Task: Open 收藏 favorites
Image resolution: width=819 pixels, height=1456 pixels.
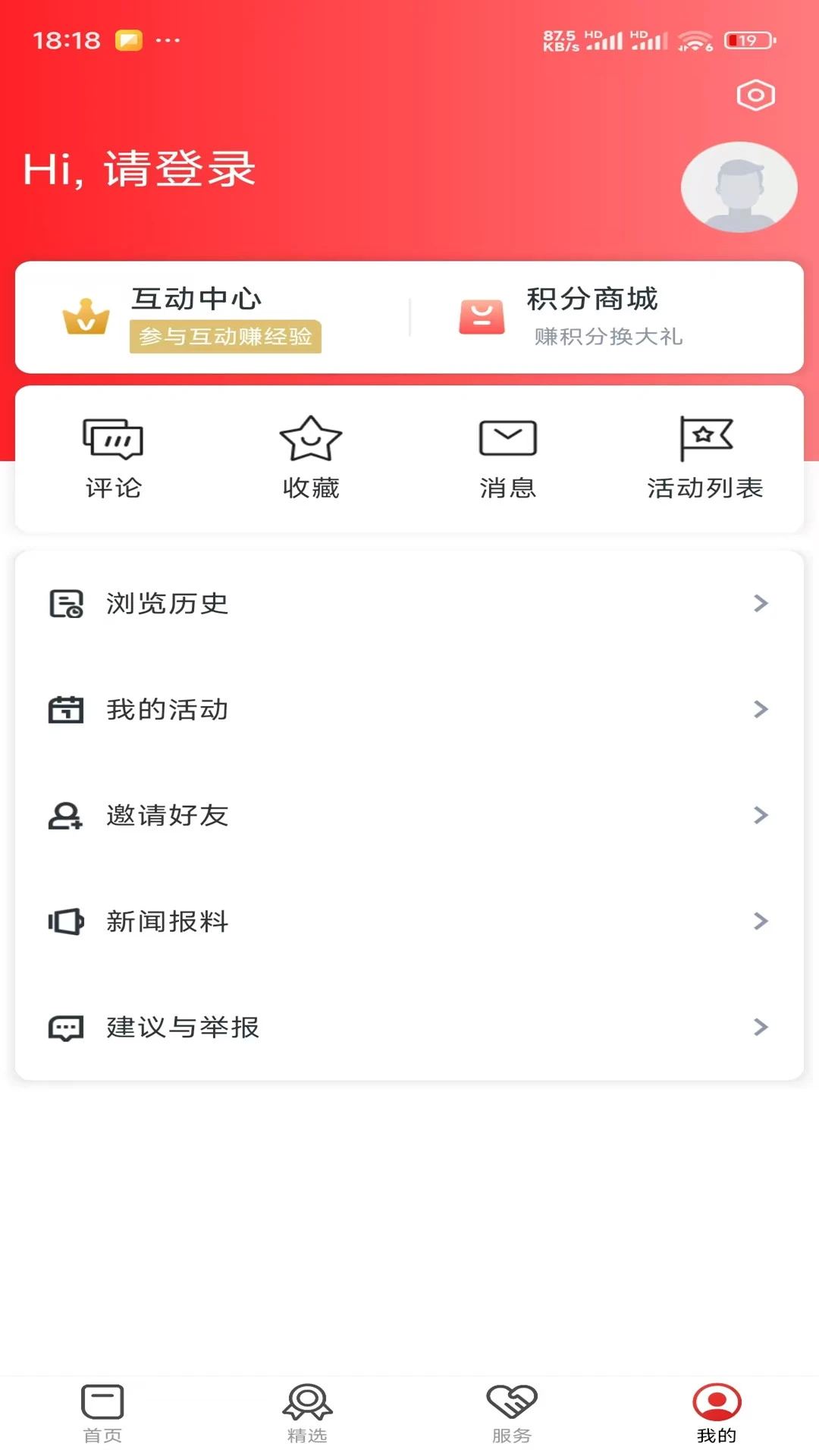Action: 311,458
